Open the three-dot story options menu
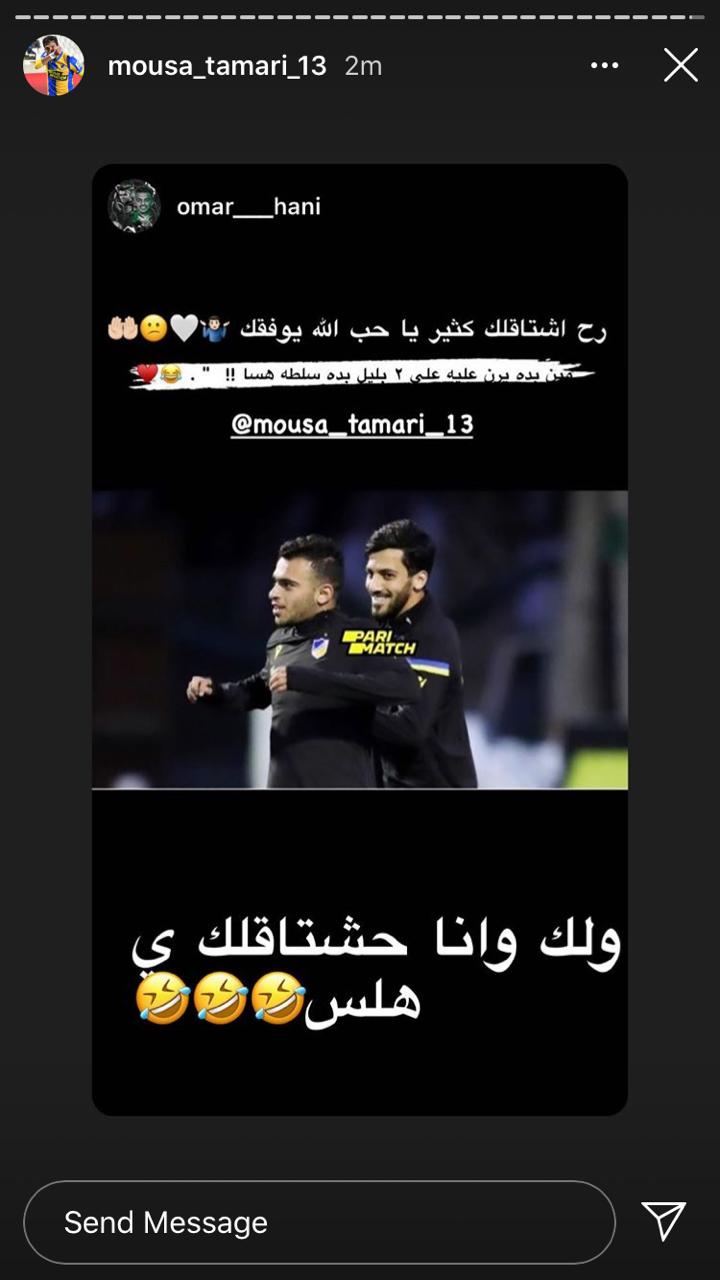Viewport: 720px width, 1280px height. [605, 66]
